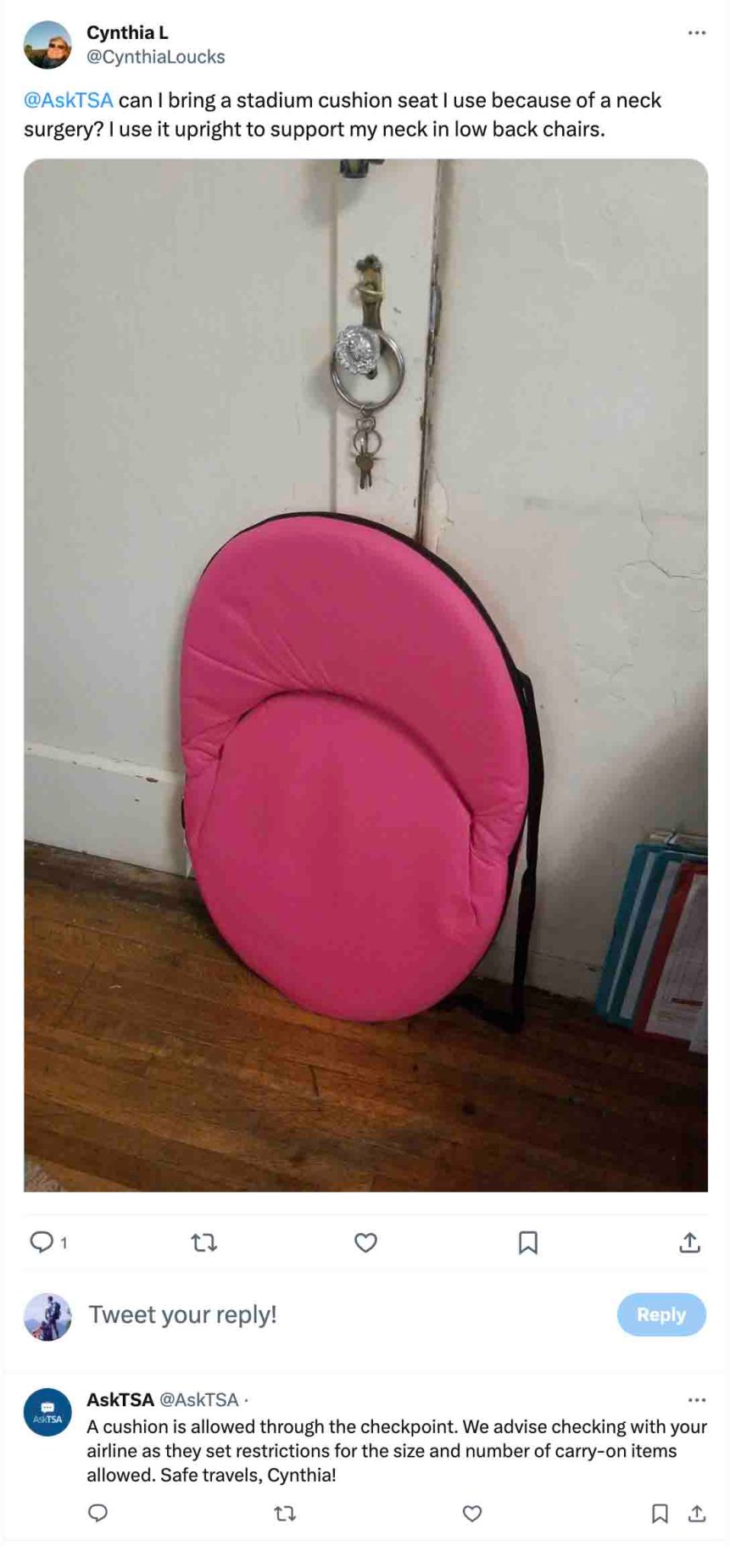Retweet Cynthia L's tweet
Image resolution: width=730 pixels, height=1568 pixels.
(x=204, y=1243)
